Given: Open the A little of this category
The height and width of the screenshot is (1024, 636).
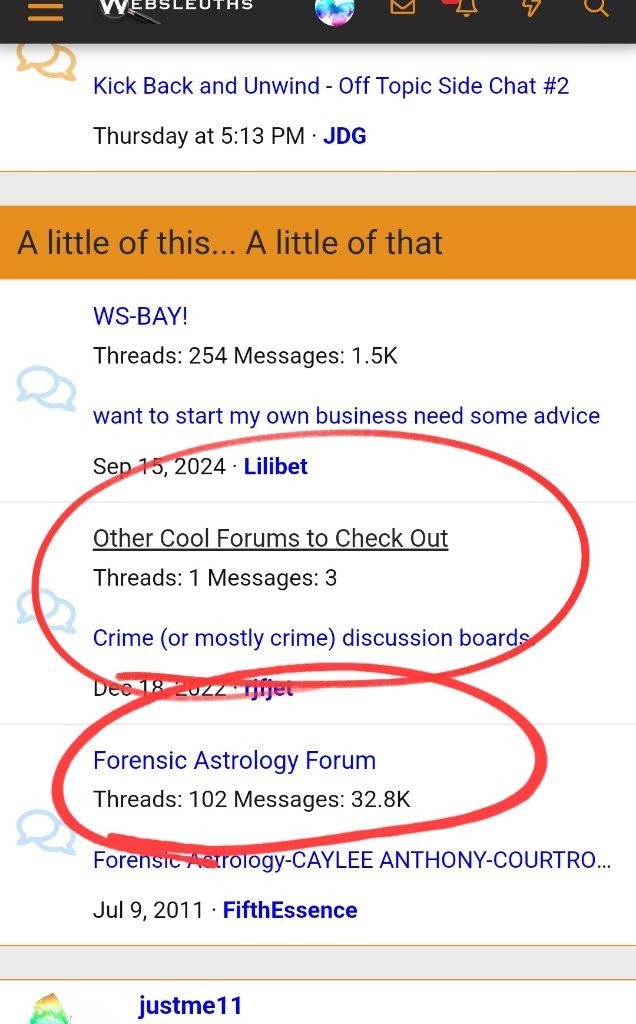Looking at the screenshot, I should tap(230, 243).
